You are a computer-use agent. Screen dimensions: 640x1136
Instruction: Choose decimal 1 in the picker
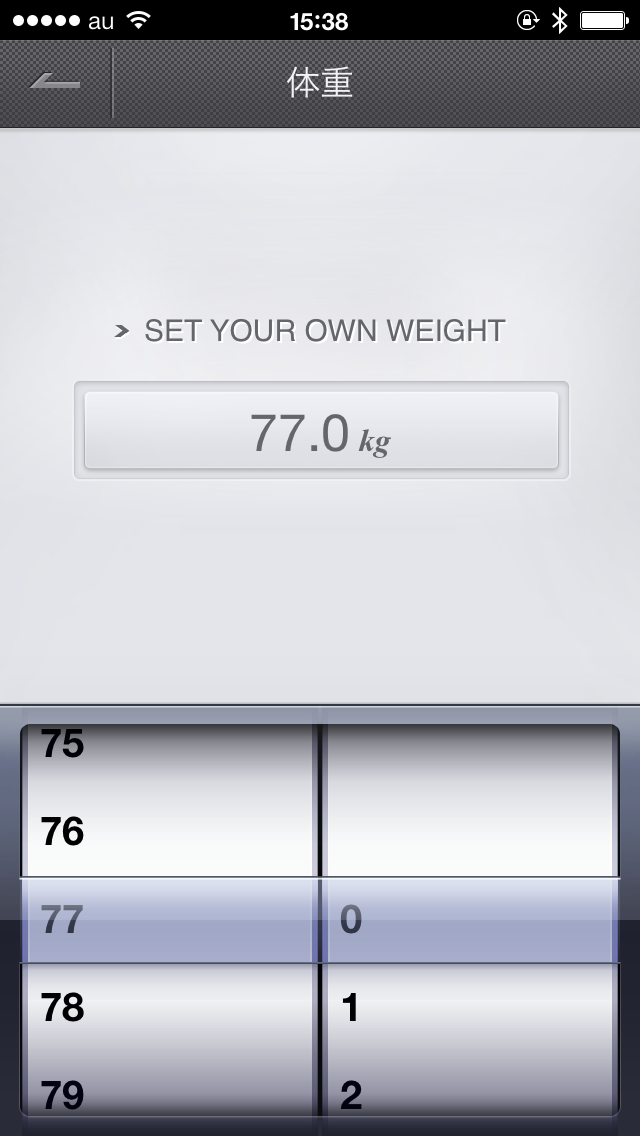pyautogui.click(x=351, y=1007)
